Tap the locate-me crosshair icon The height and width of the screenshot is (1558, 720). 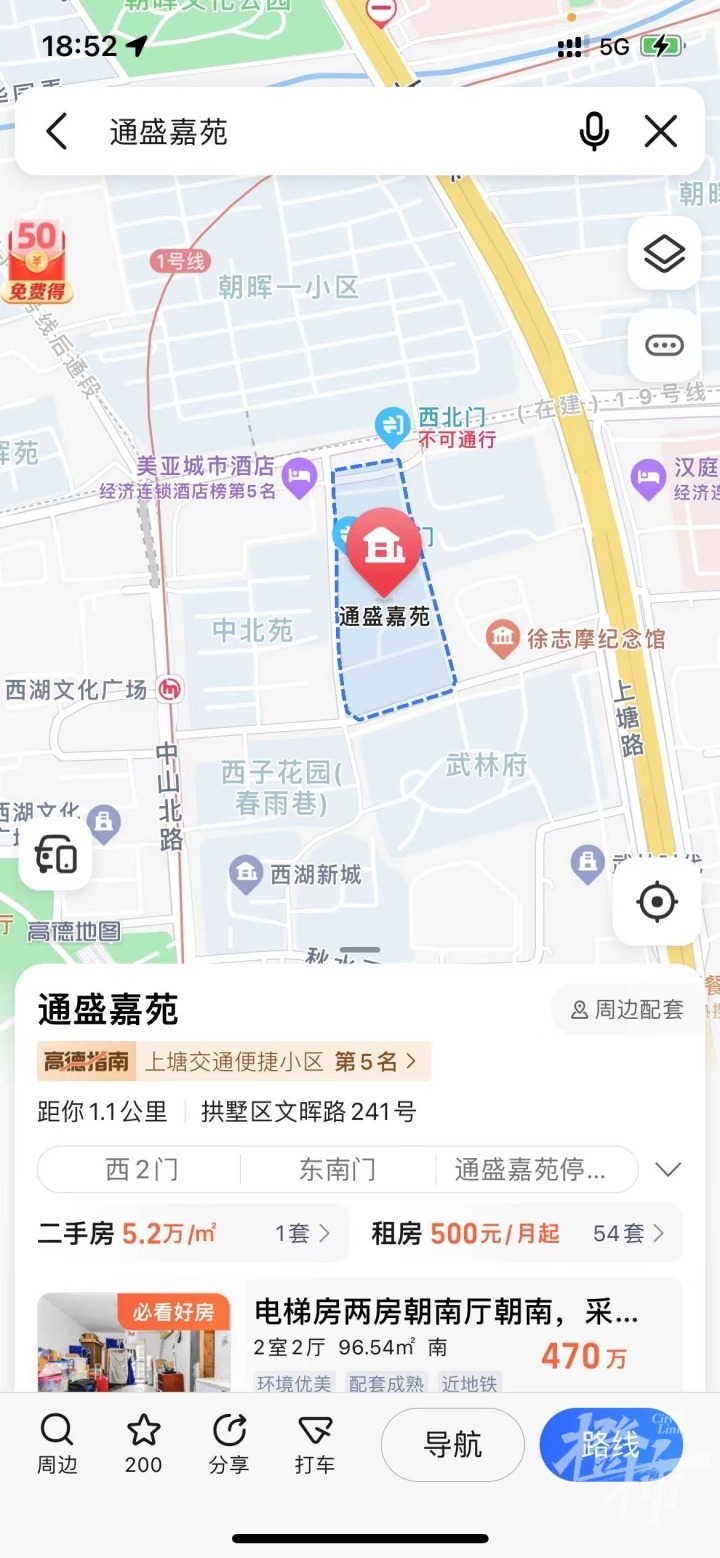coord(657,901)
